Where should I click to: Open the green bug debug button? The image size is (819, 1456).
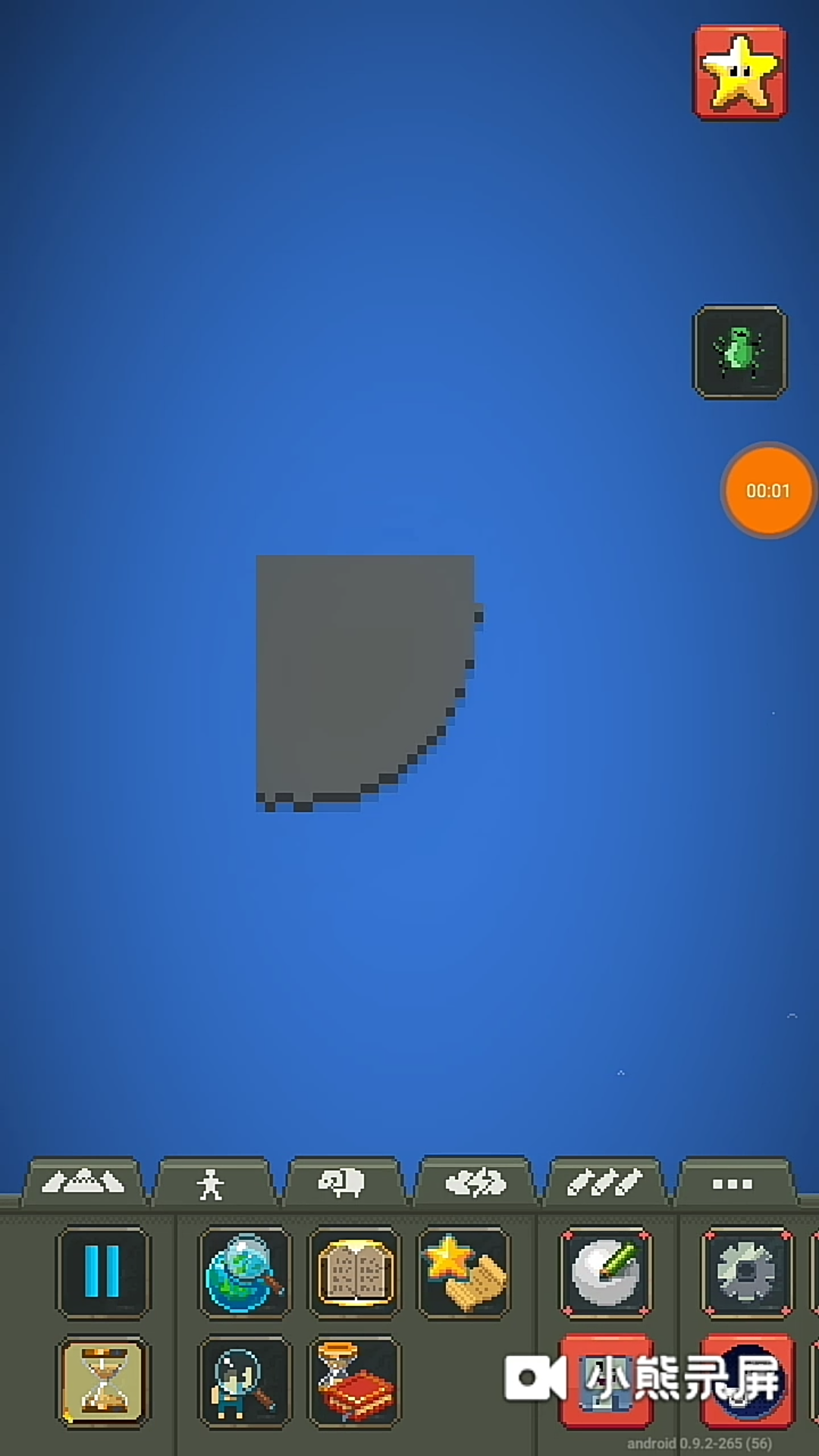pyautogui.click(x=740, y=352)
